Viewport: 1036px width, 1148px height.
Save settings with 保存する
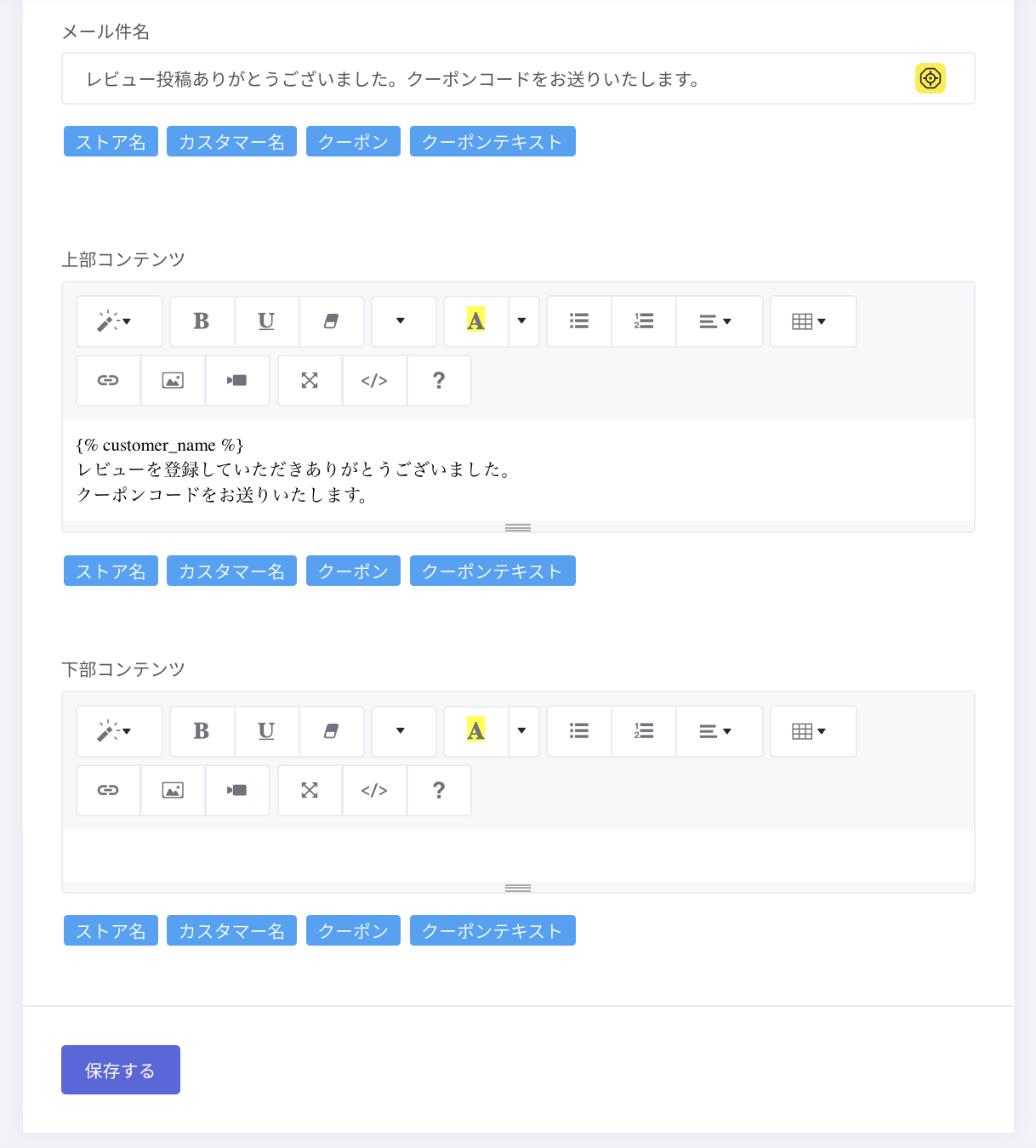[x=121, y=1070]
